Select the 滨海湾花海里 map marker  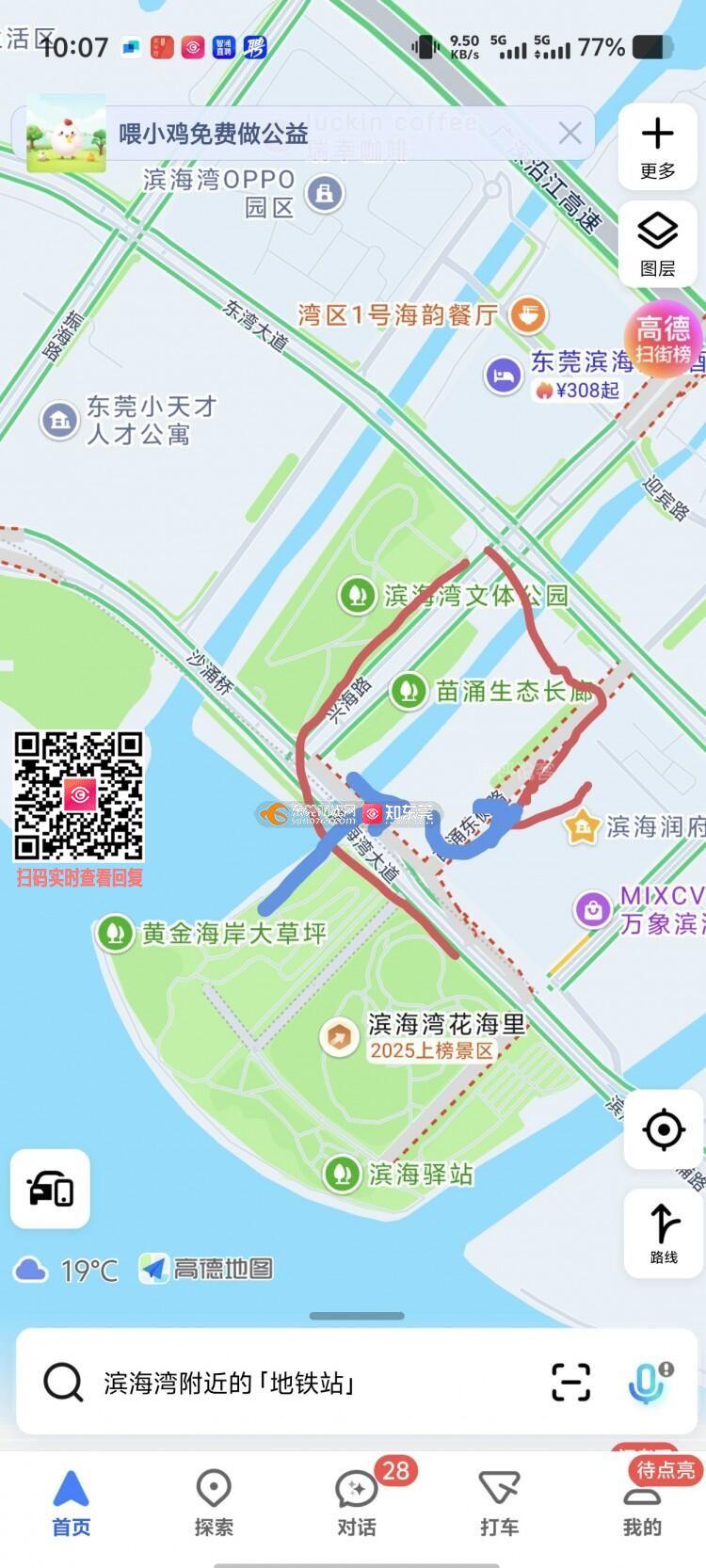(x=338, y=1036)
